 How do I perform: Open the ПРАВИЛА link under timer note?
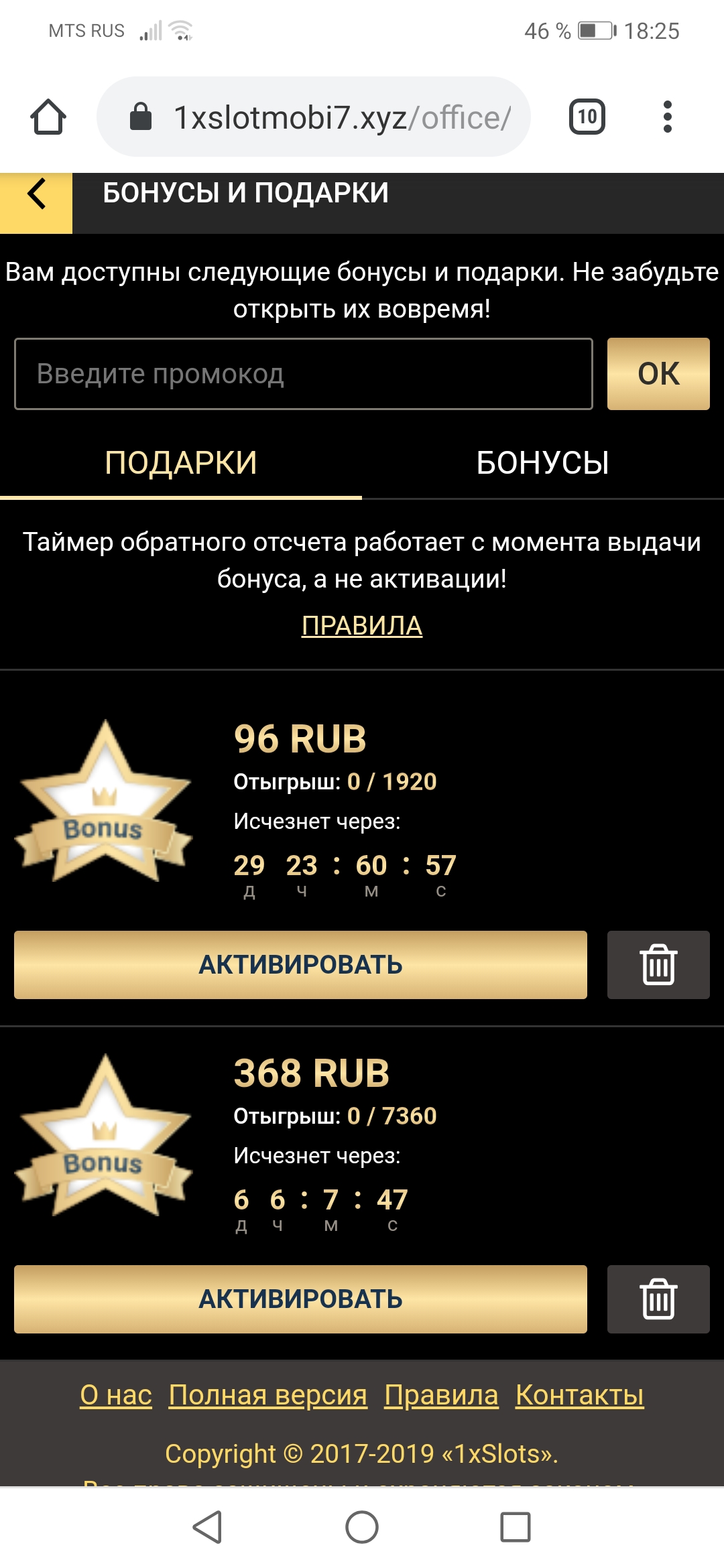coord(362,626)
